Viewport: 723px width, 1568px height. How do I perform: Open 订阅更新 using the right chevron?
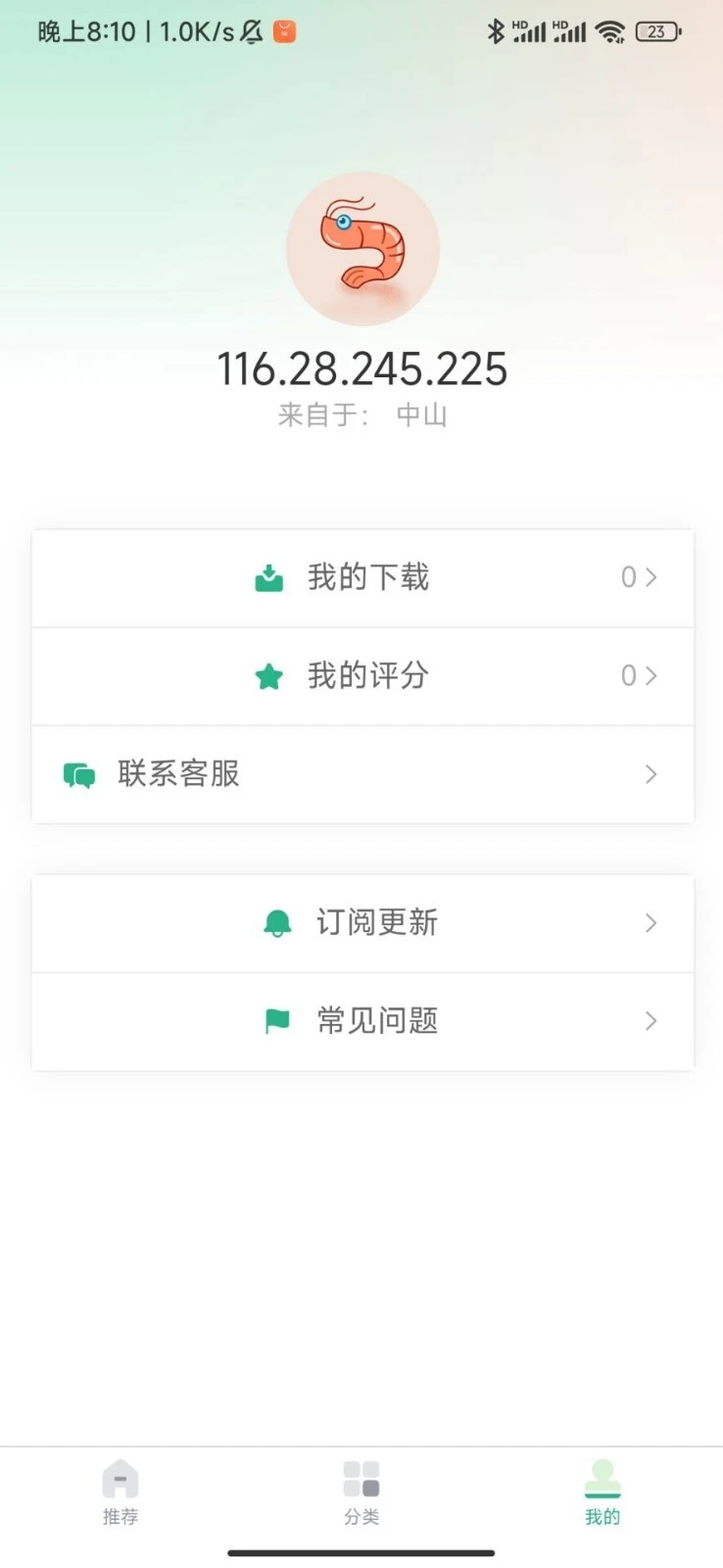pos(649,922)
